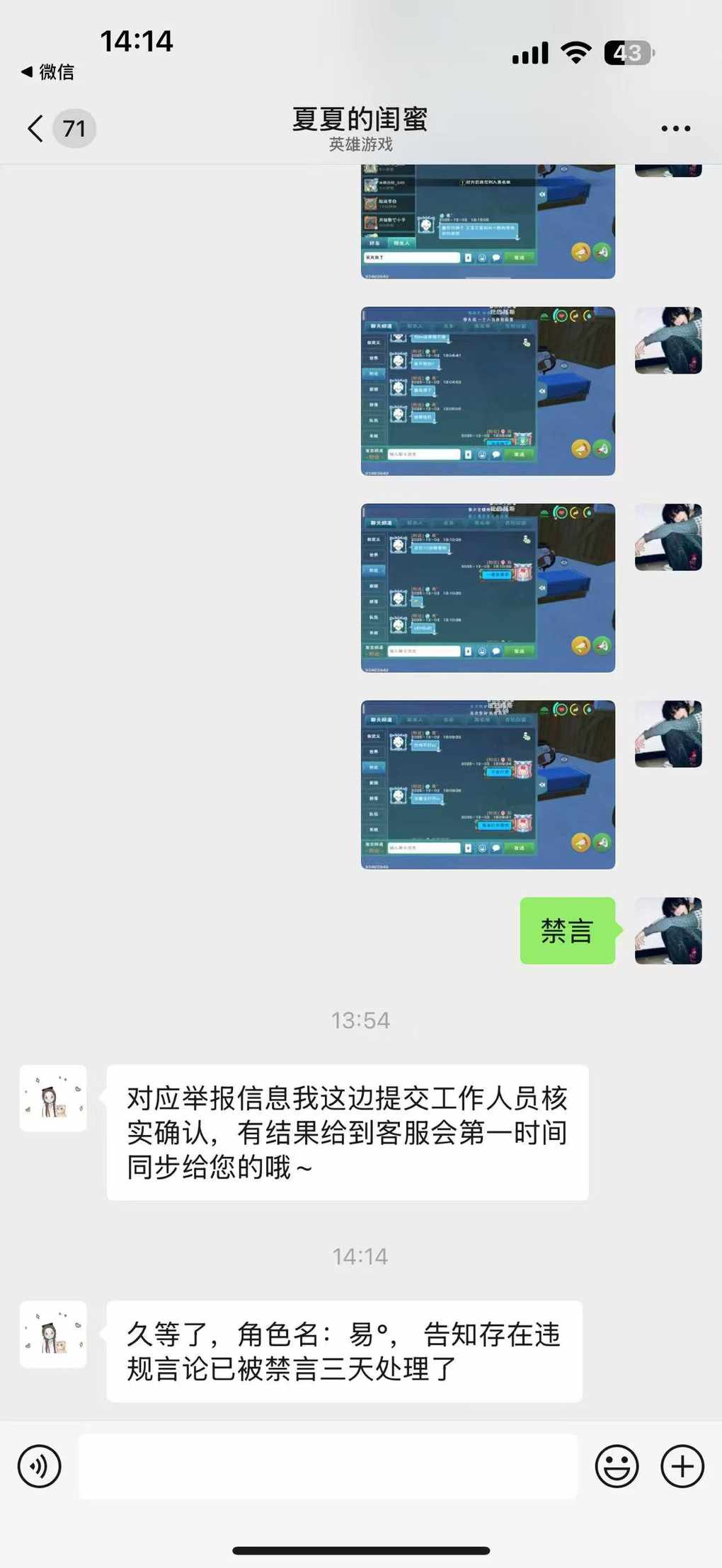This screenshot has width=722, height=1568.
Task: Open the chat info overflow menu
Action: point(675,129)
